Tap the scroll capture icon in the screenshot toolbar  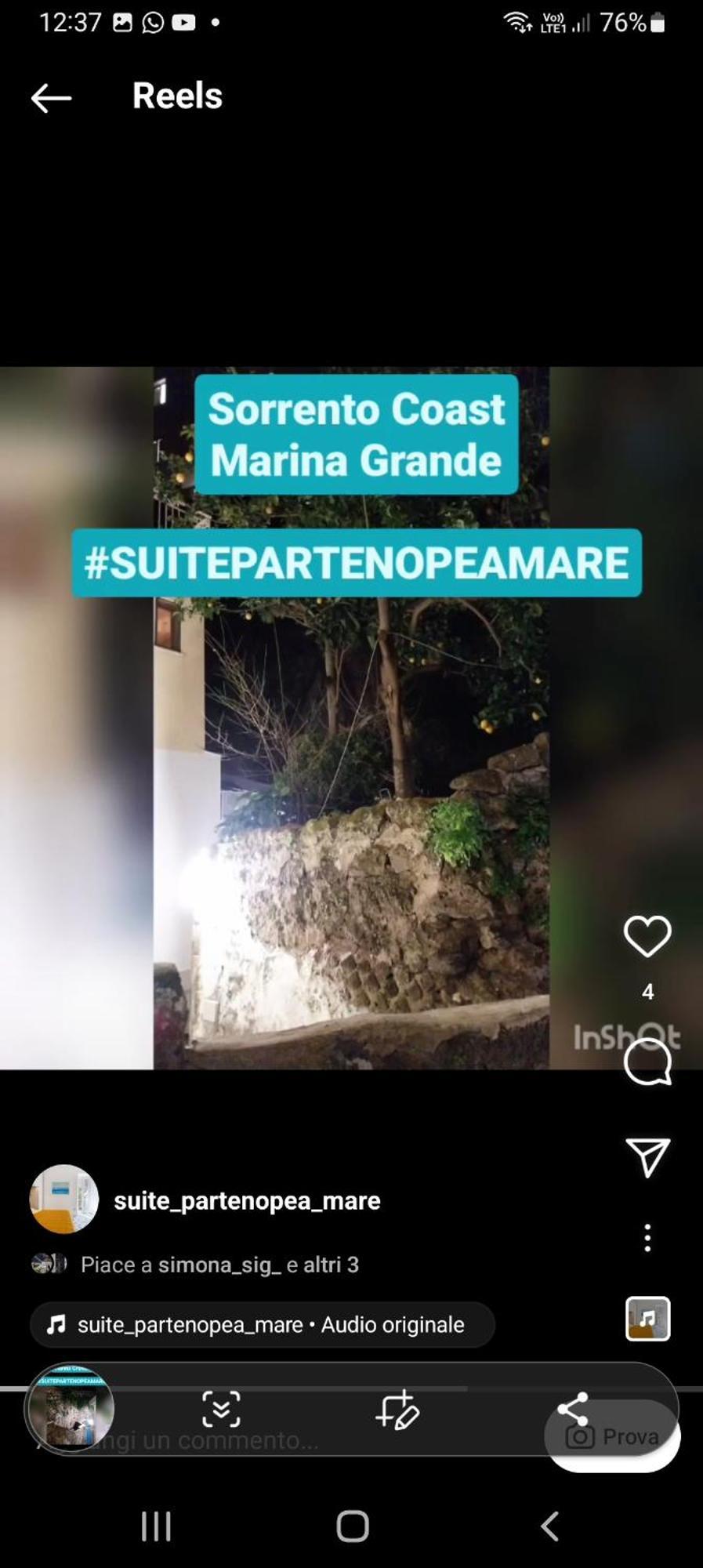[221, 1410]
